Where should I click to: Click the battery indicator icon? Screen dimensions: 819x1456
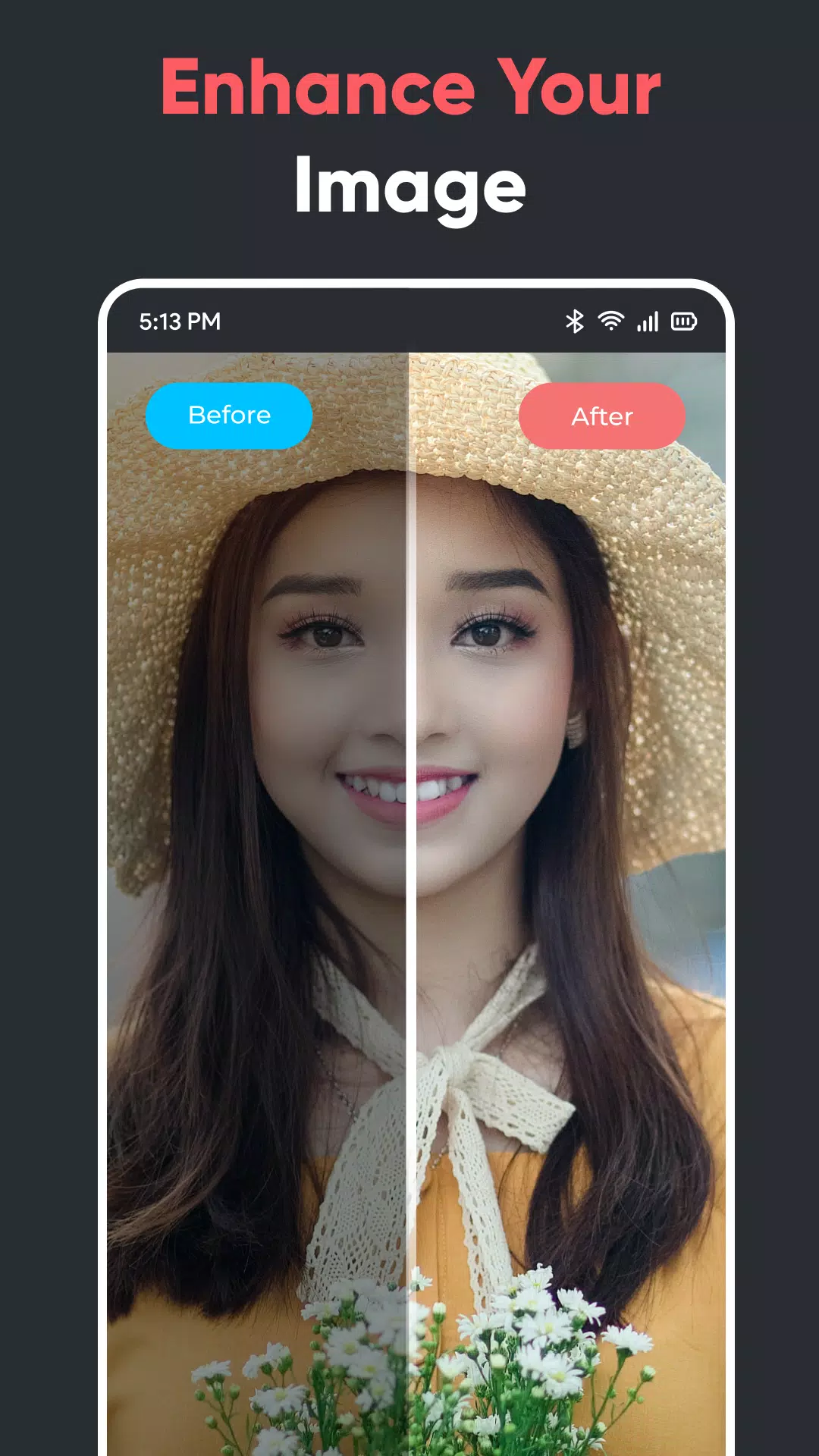(x=683, y=322)
